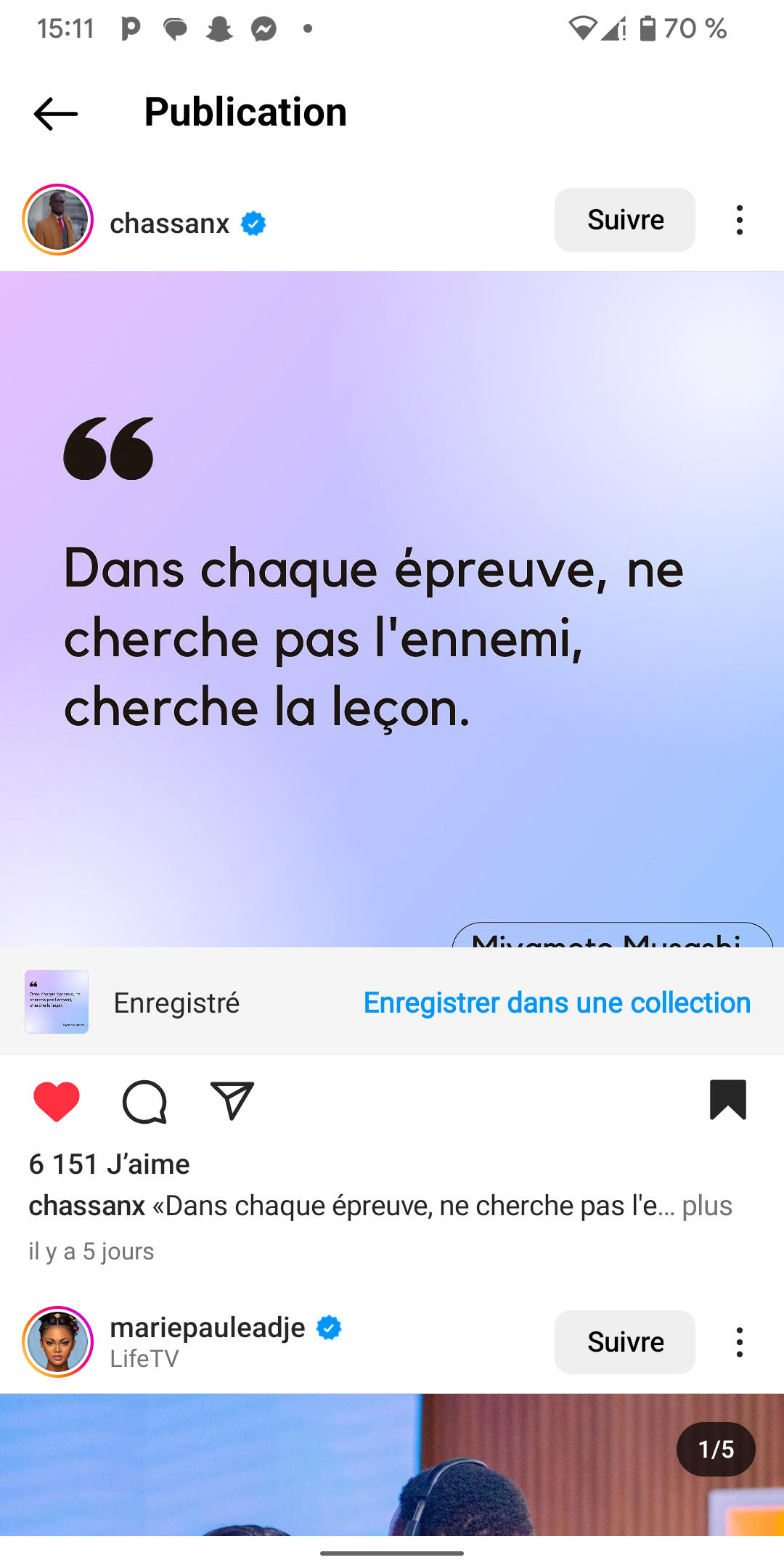Go back from the Publication screen
The width and height of the screenshot is (784, 1568).
[x=55, y=113]
